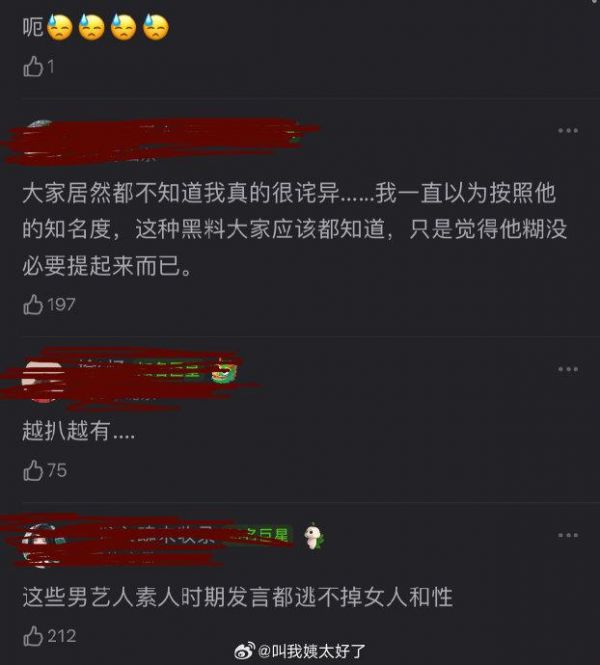This screenshot has height=665, width=600.
Task: Open overflow menu for the 这些男艺人 comment
Action: 567,535
